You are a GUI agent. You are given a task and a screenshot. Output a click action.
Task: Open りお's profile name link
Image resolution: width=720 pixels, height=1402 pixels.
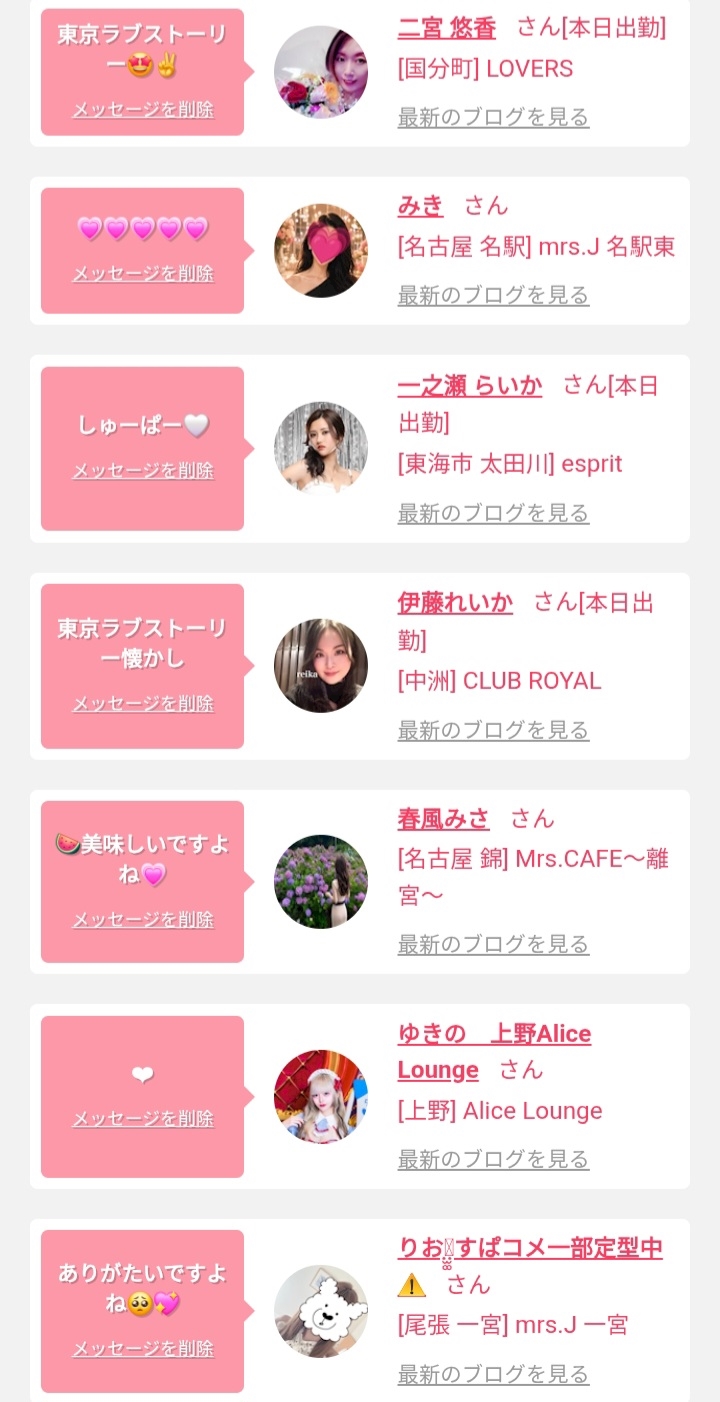coord(530,1248)
